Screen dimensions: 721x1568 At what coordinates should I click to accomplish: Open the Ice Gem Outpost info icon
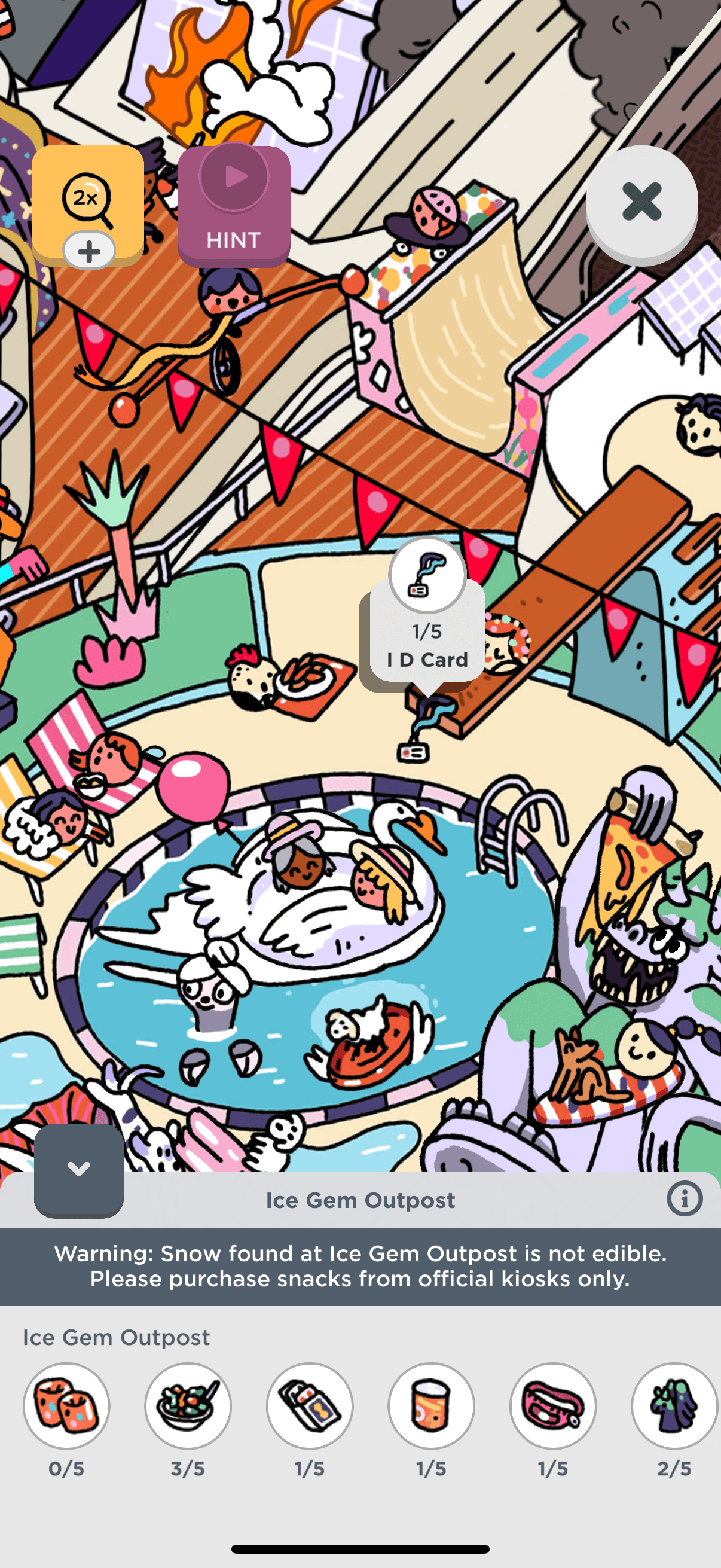[x=685, y=1199]
